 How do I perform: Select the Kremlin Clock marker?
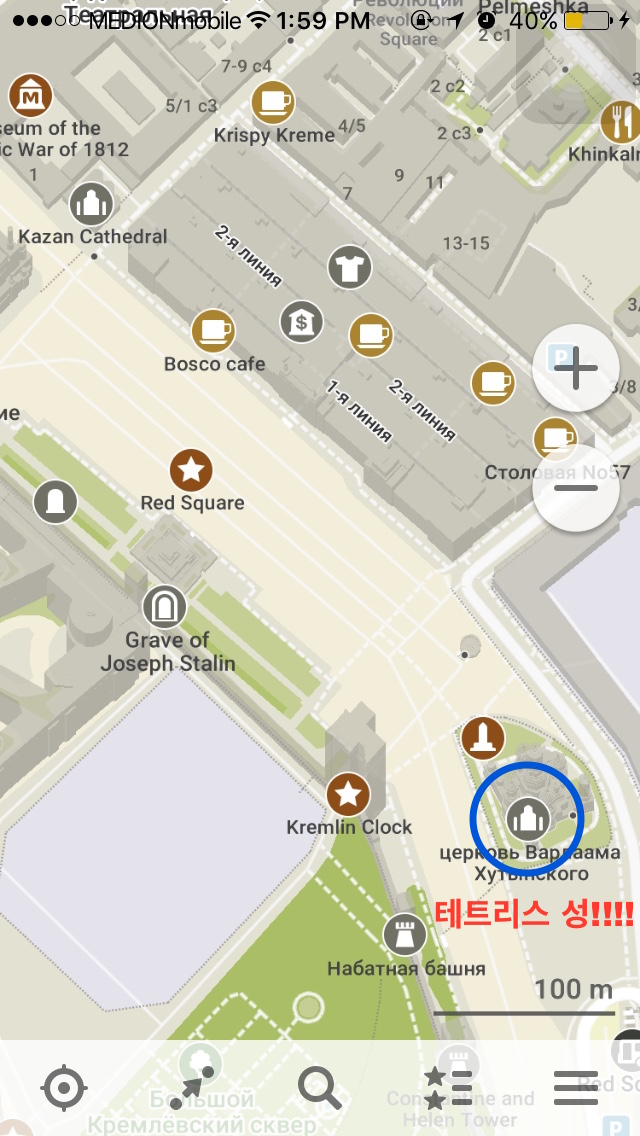point(348,794)
